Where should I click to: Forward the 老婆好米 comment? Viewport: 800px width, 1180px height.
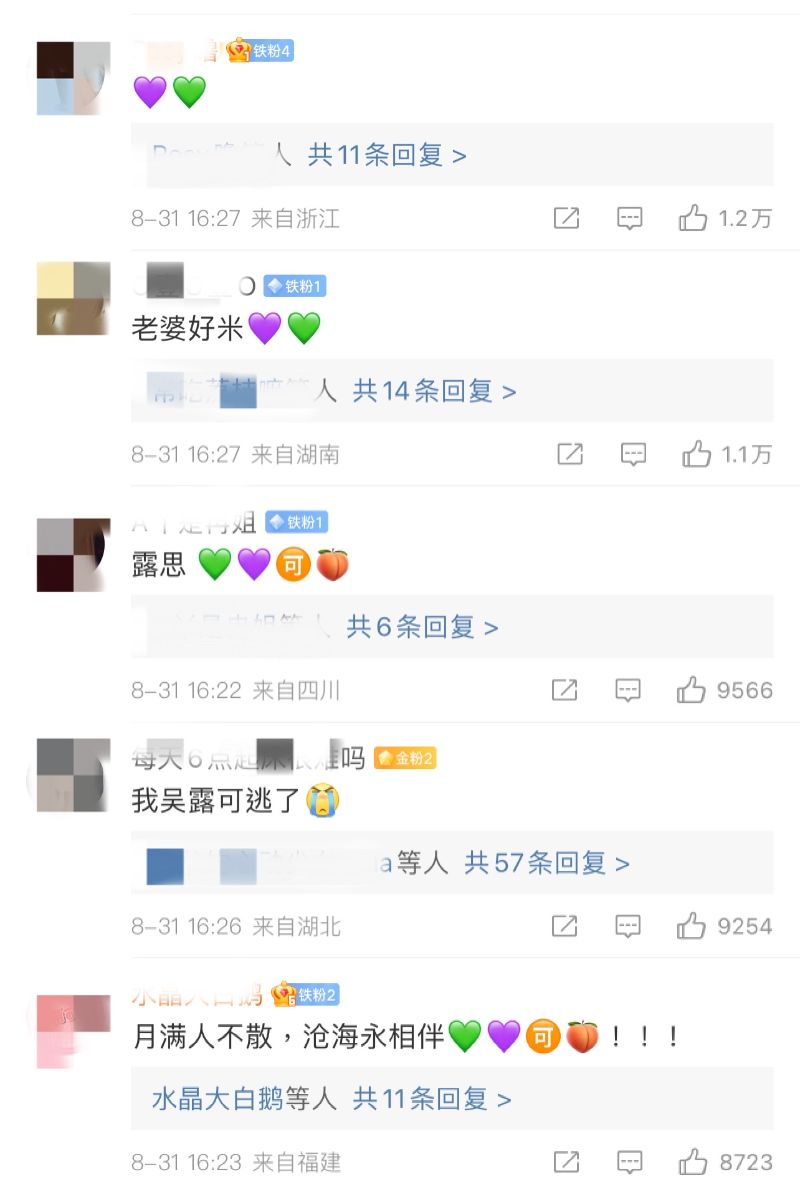pyautogui.click(x=569, y=454)
